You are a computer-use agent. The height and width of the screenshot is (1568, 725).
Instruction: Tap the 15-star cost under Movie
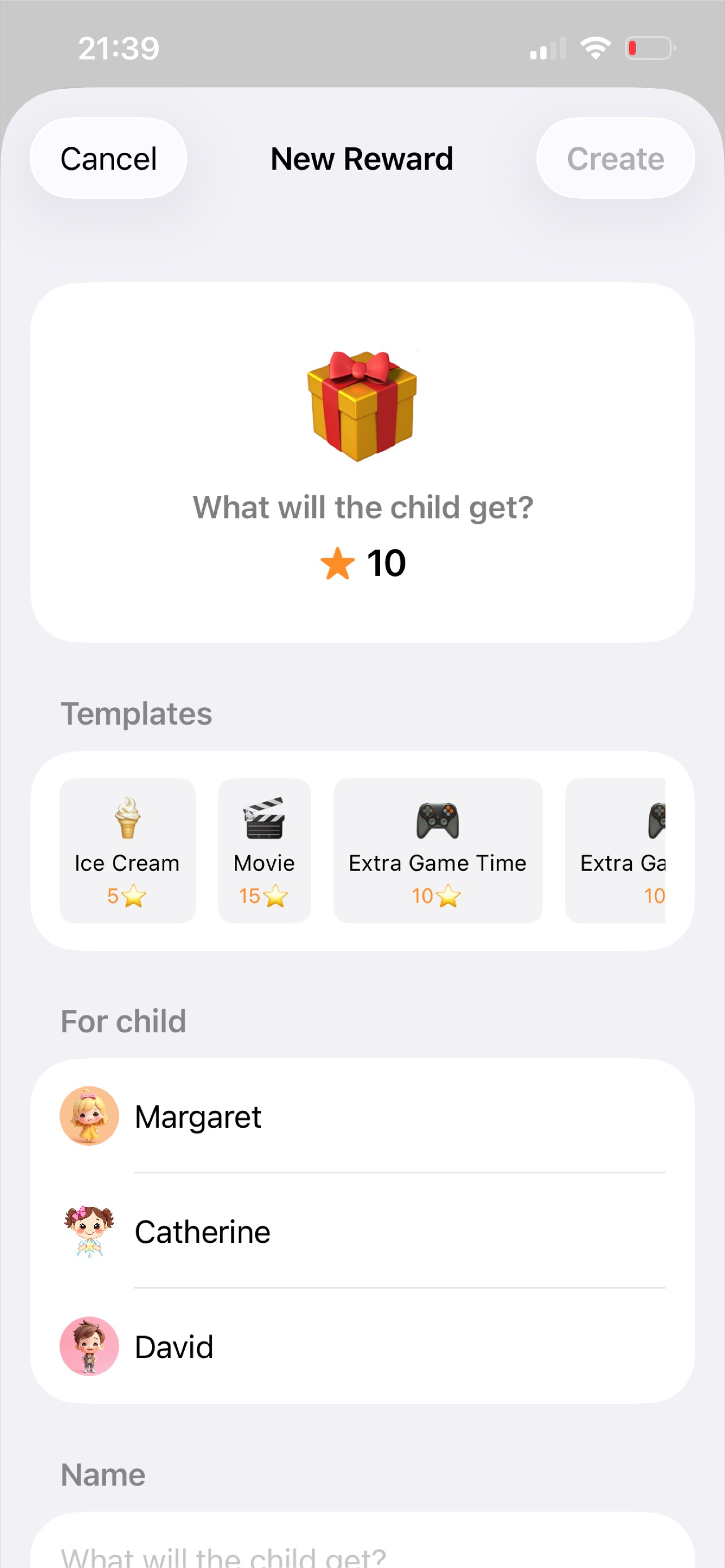click(x=264, y=896)
